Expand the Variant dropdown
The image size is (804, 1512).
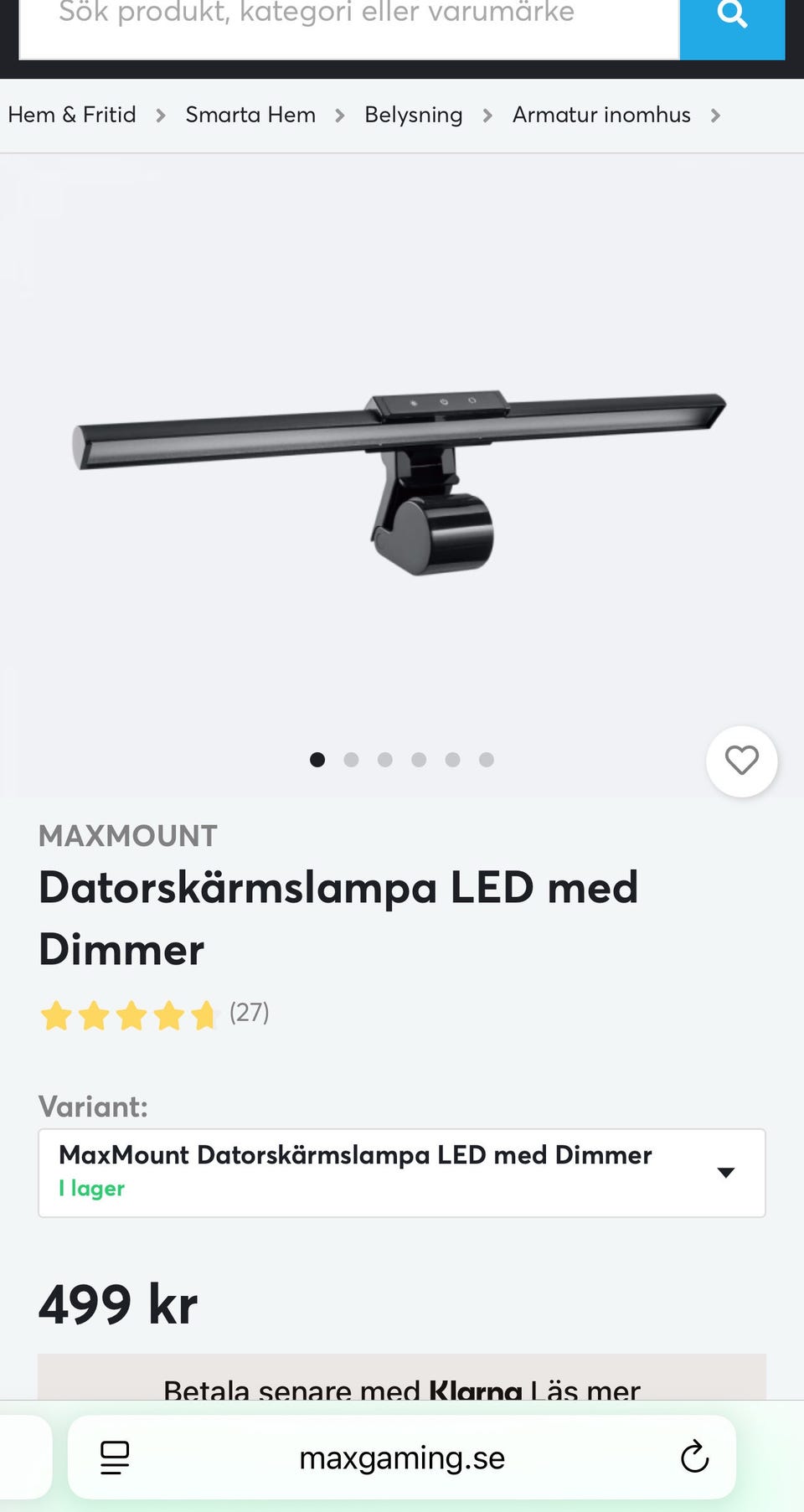click(401, 1173)
